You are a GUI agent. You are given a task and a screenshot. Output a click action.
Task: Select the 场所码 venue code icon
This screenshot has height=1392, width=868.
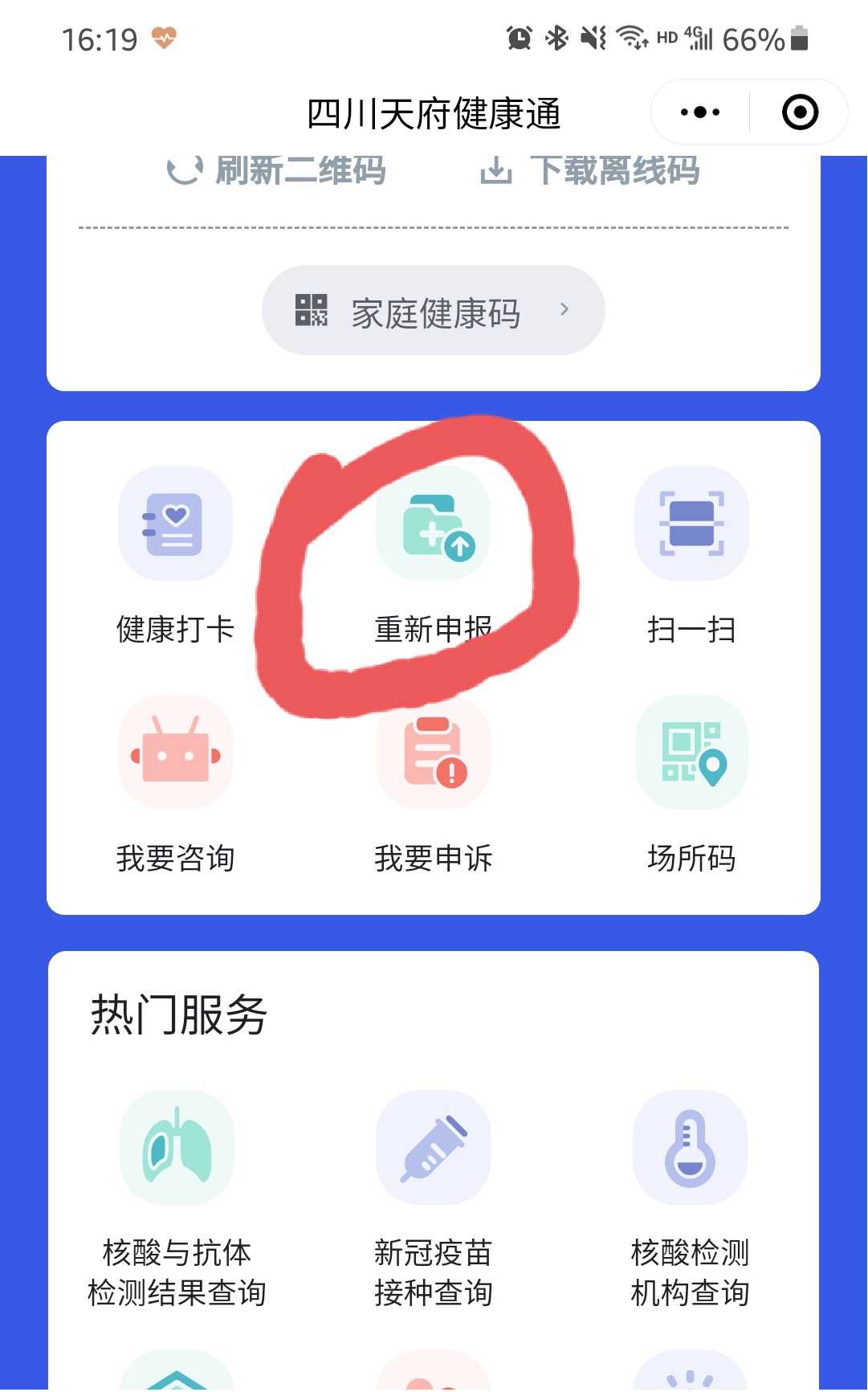tap(691, 752)
